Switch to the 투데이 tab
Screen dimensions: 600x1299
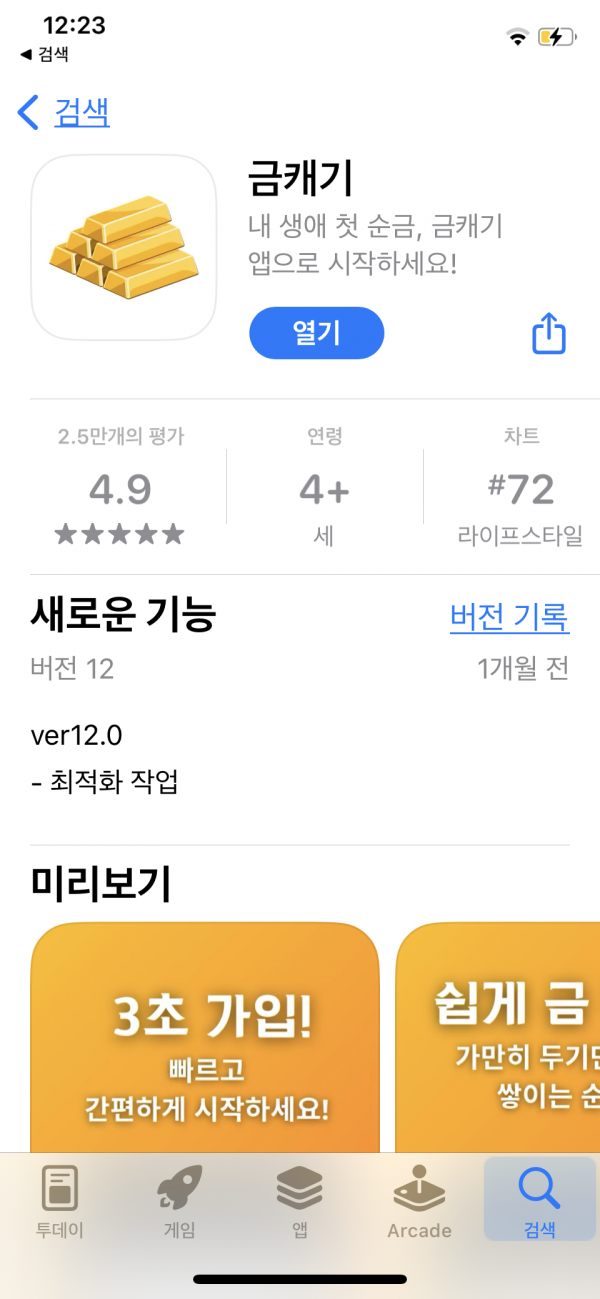60,1201
